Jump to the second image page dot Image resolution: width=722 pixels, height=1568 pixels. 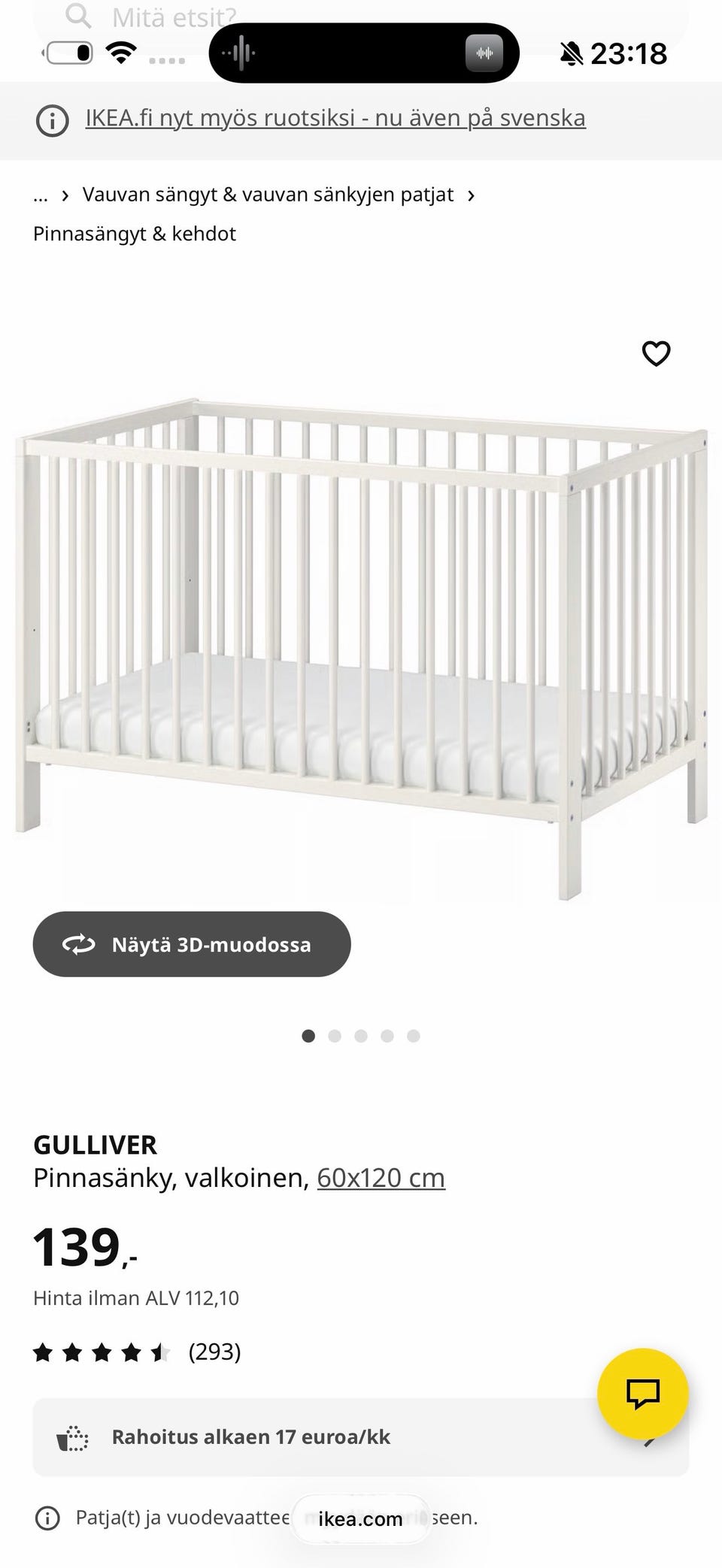tap(335, 1036)
